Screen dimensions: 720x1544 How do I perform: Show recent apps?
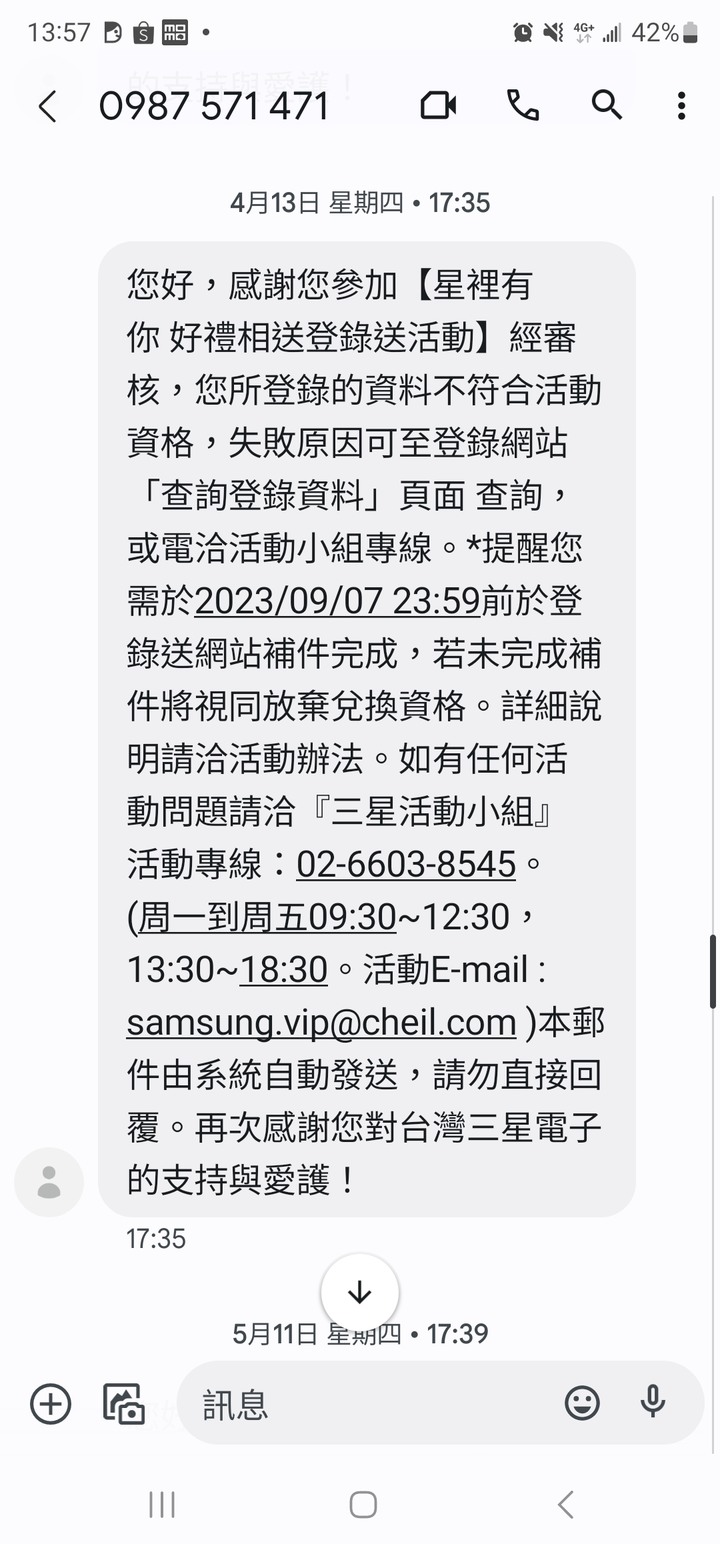point(162,1504)
